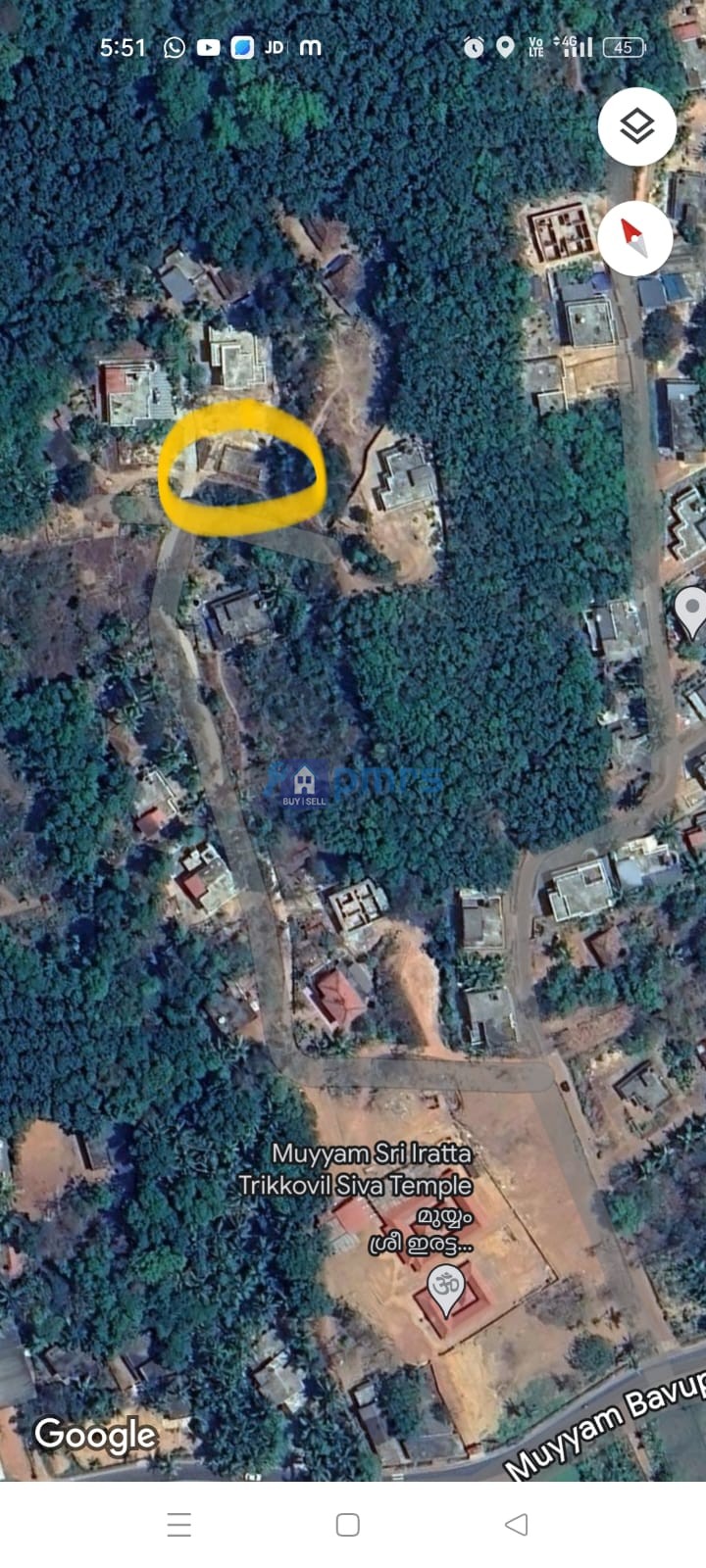The width and height of the screenshot is (706, 1568).
Task: Tap the compass to reset map orientation
Action: [x=635, y=237]
